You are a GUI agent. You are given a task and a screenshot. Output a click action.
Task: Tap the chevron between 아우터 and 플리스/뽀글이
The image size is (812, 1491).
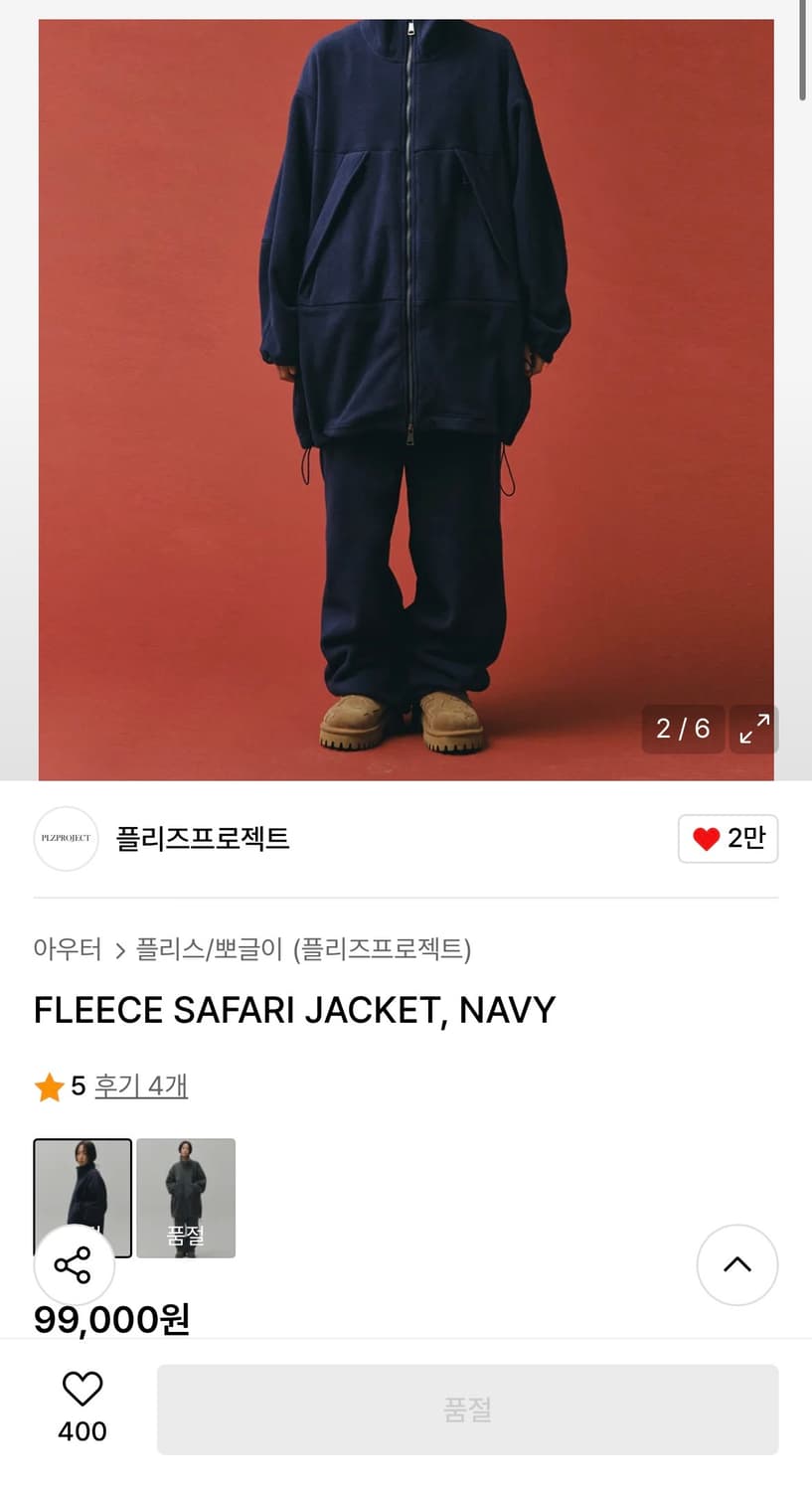point(119,950)
